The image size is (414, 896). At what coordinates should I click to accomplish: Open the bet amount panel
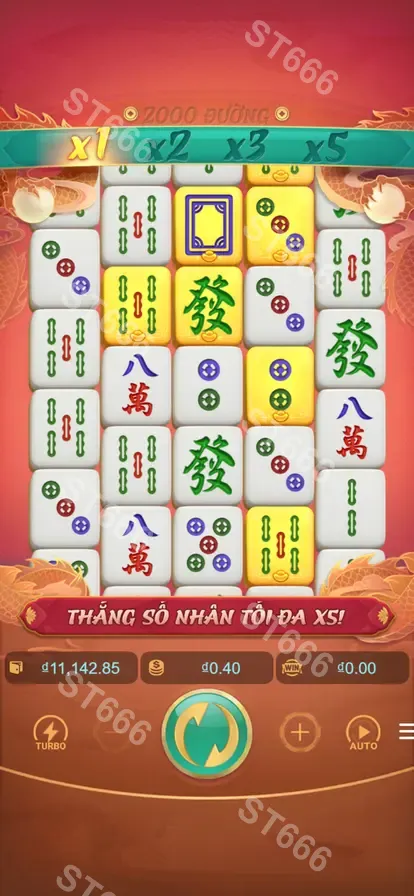206,668
